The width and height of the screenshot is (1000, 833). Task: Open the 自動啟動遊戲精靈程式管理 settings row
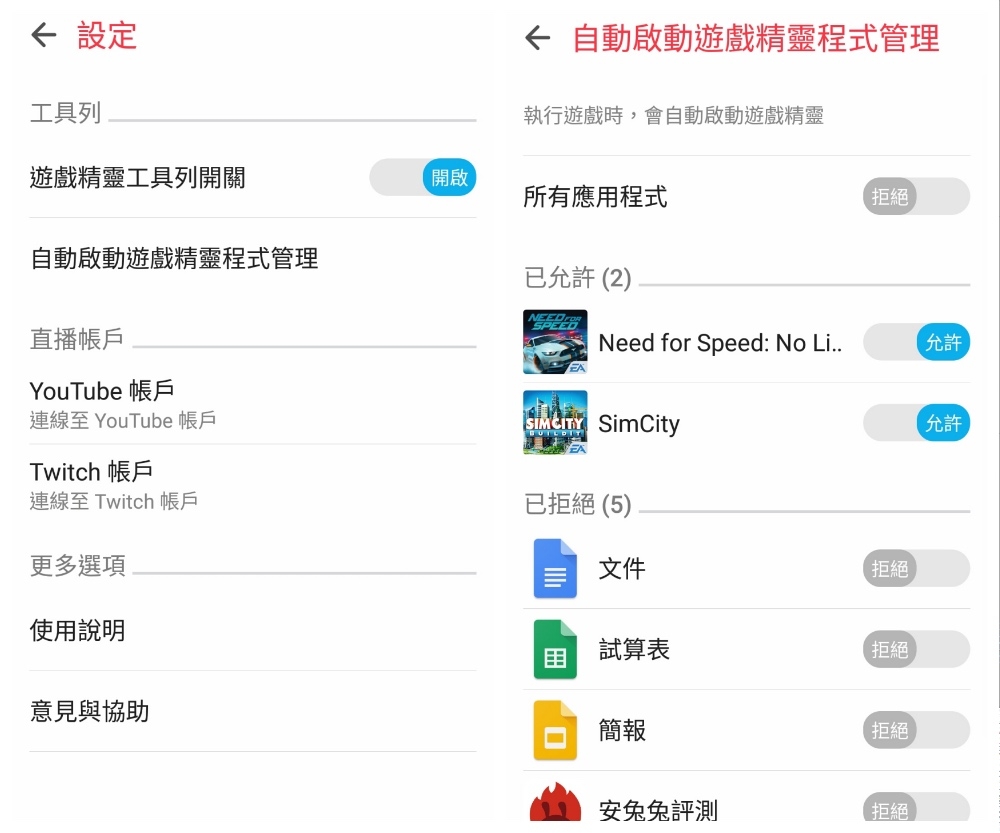(175, 259)
